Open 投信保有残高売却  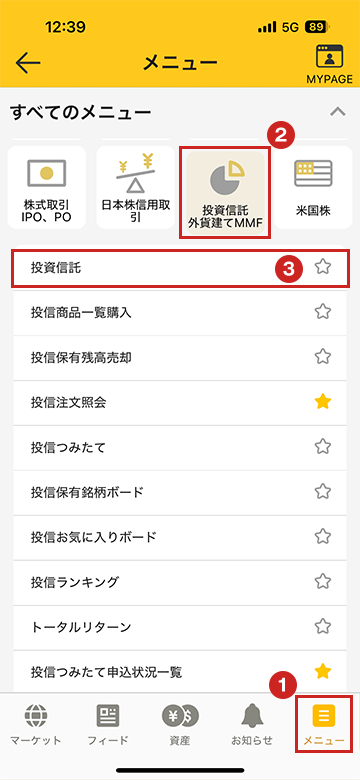pos(180,358)
